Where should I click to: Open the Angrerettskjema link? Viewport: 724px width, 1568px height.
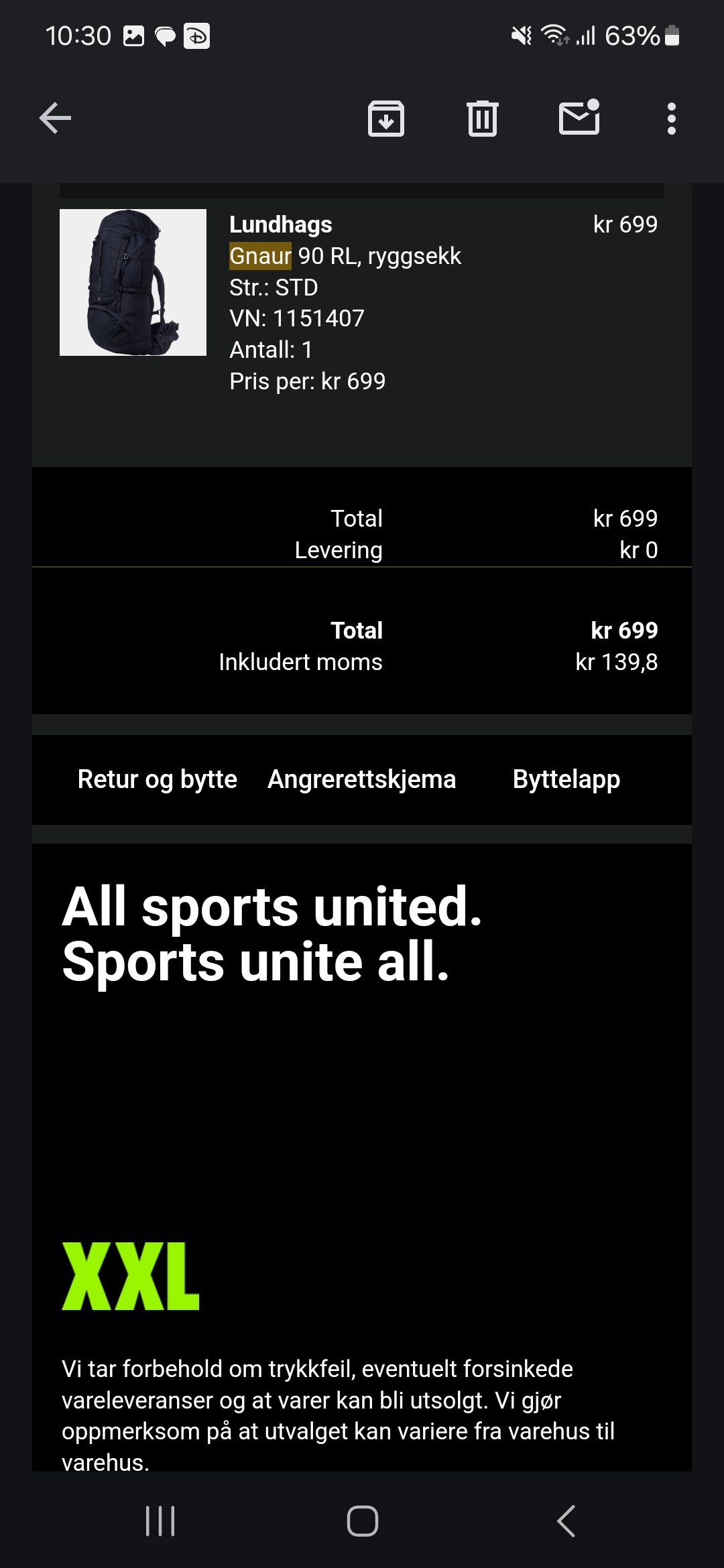(362, 779)
